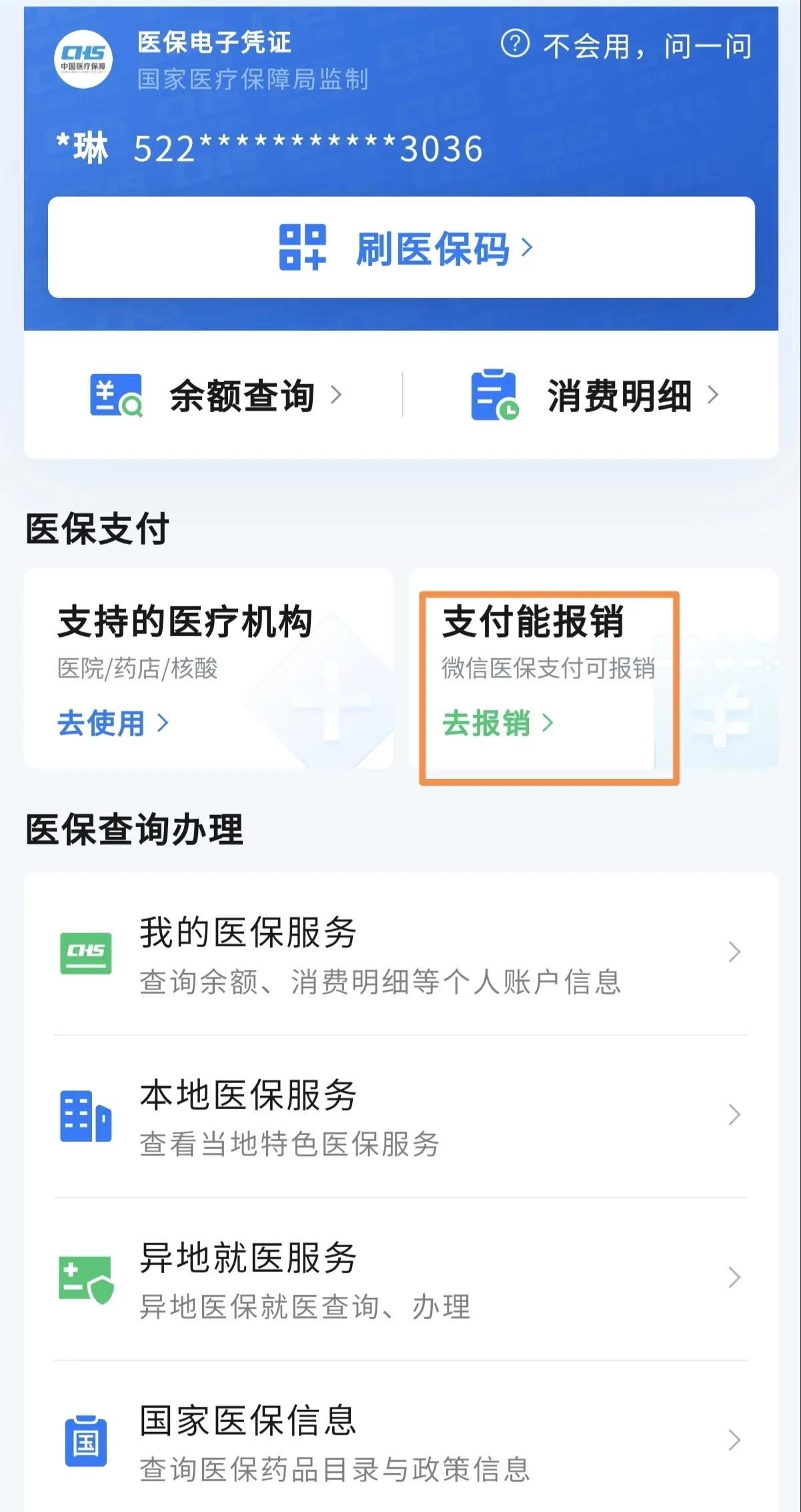Viewport: 801px width, 1512px height.
Task: View 消费明细 spending details
Action: click(595, 396)
